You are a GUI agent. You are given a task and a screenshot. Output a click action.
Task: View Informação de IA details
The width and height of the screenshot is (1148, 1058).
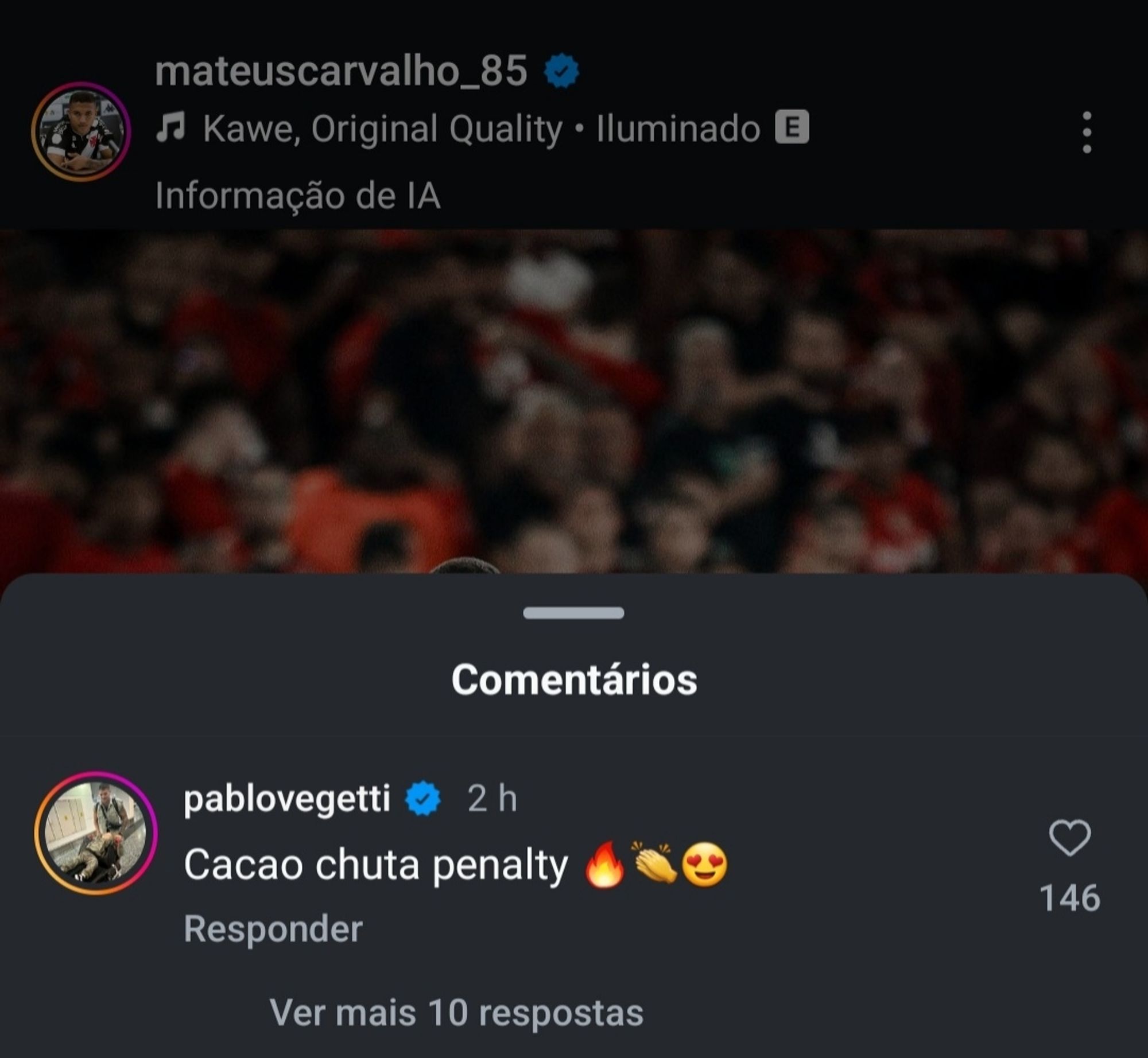[297, 196]
